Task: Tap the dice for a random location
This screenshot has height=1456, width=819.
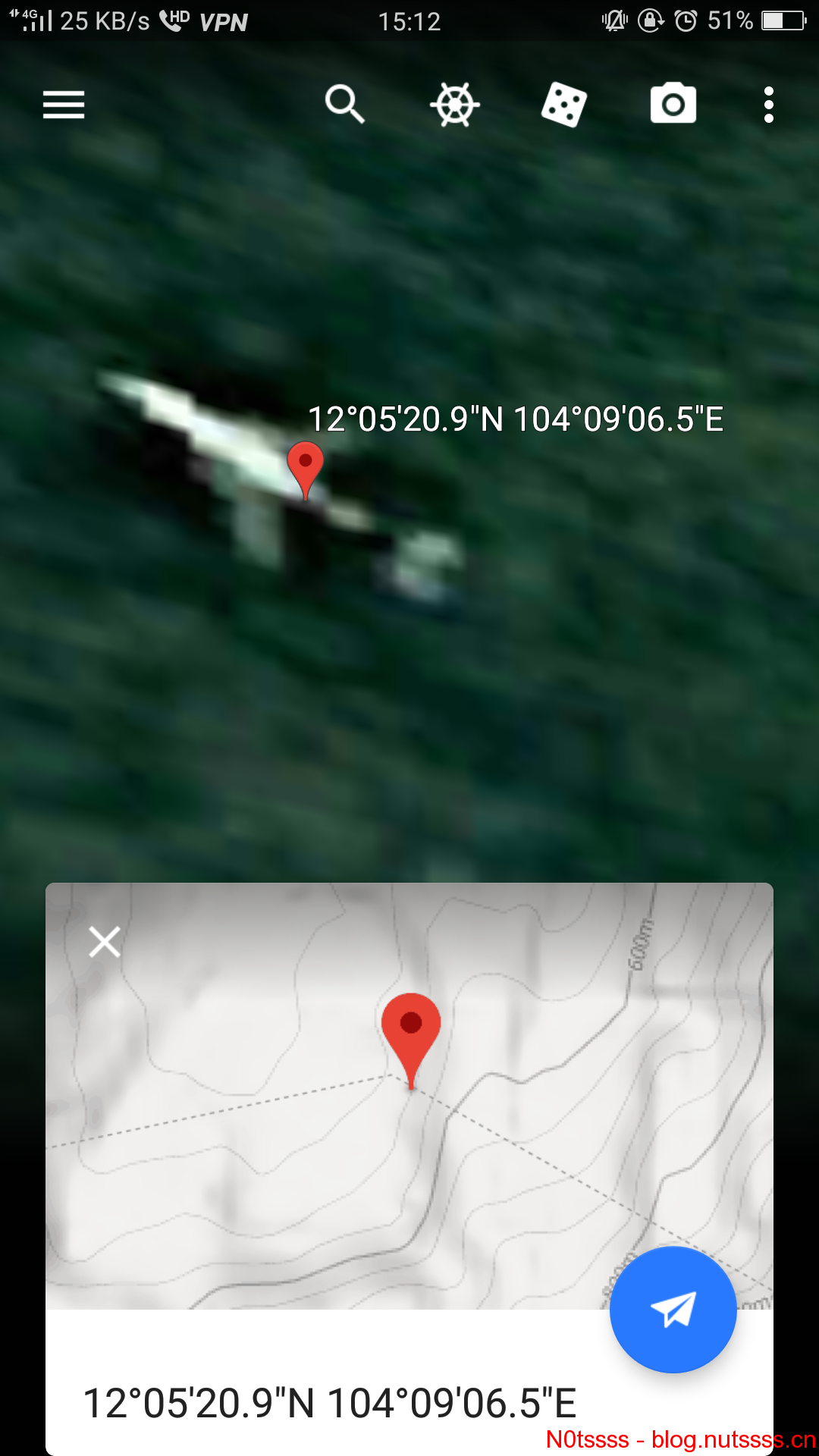Action: (x=564, y=105)
